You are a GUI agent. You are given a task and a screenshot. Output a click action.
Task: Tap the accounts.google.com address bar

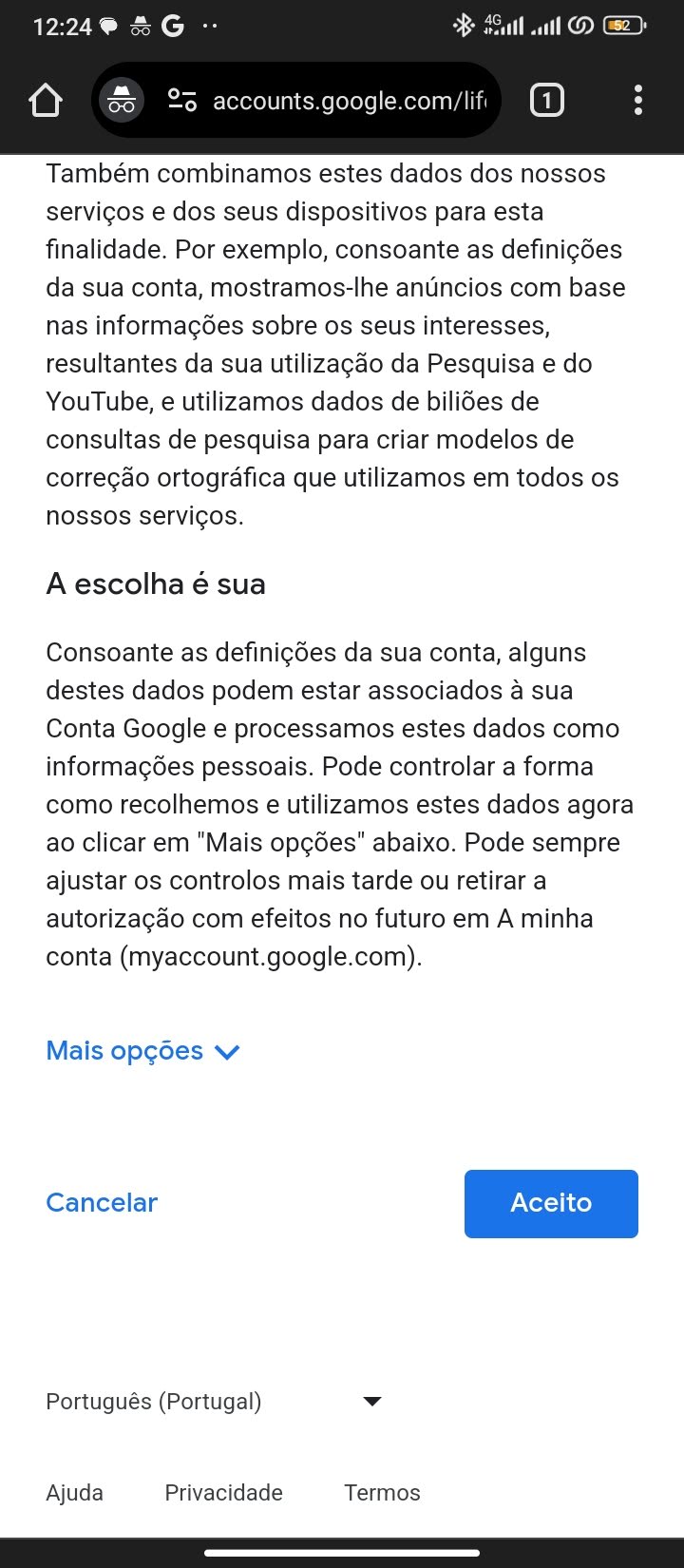tap(348, 101)
